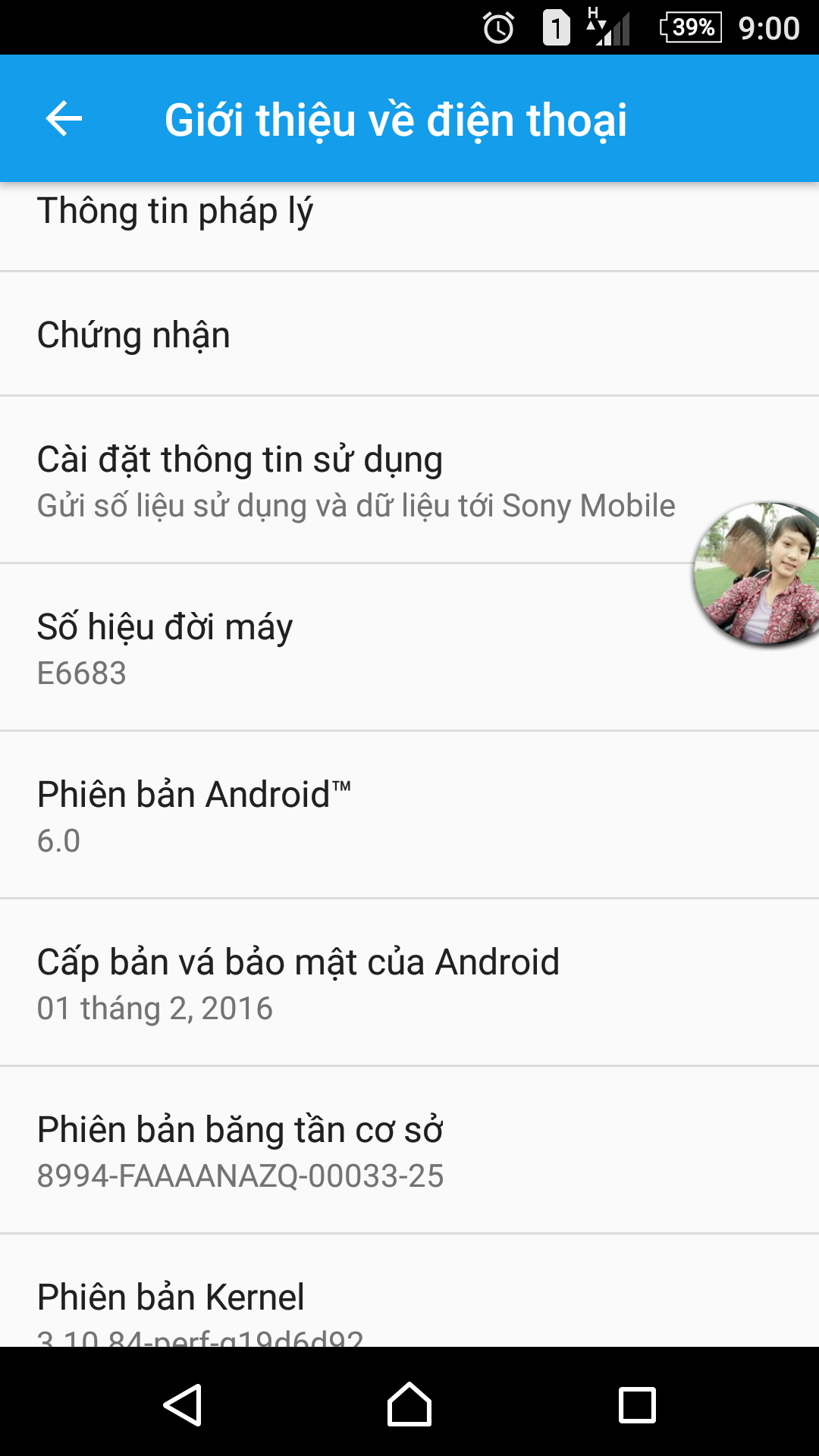The height and width of the screenshot is (1456, 819).
Task: Open Thông tin pháp lý
Action: coord(409,226)
